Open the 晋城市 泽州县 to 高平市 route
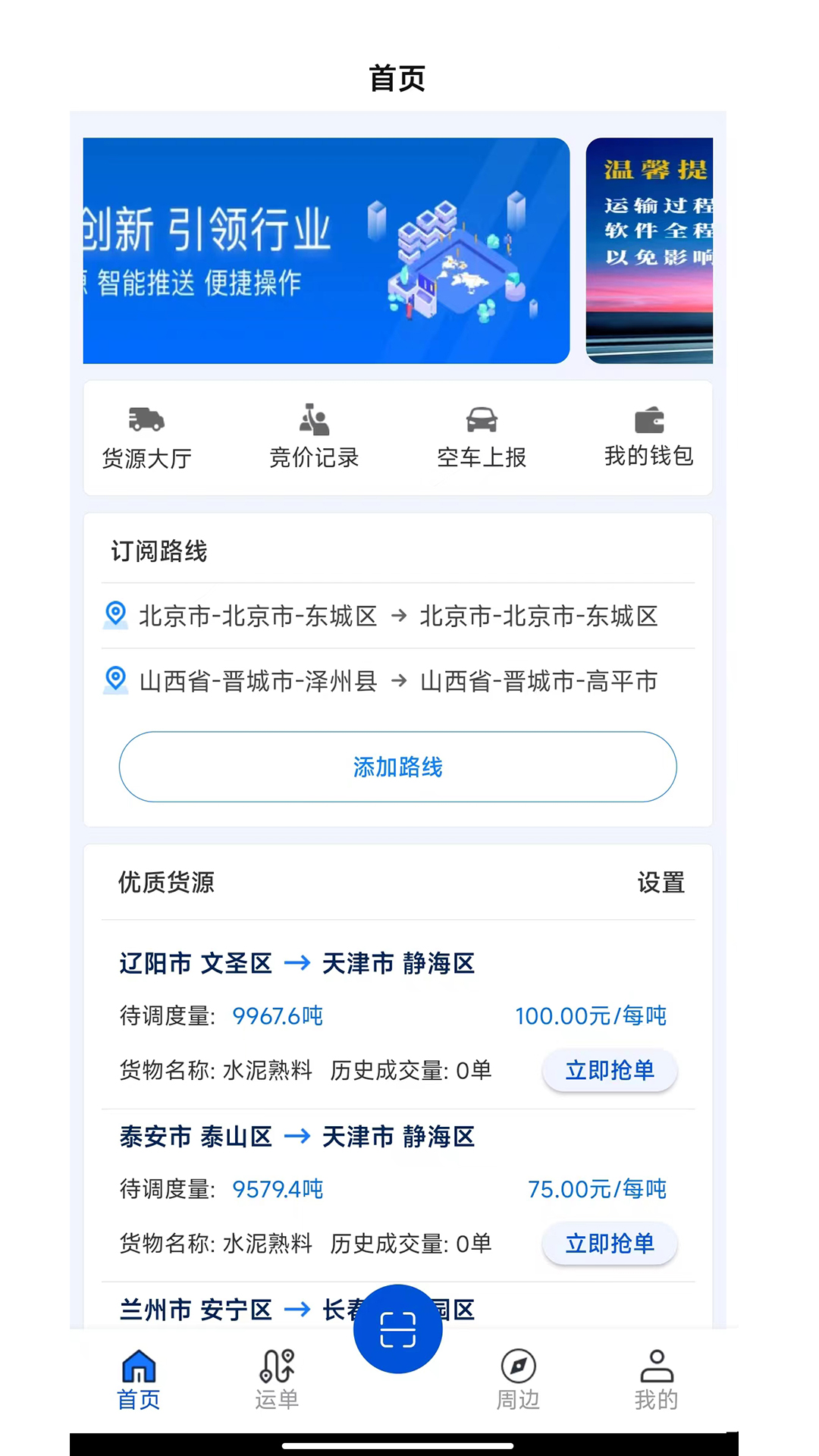Viewport: 819px width, 1456px height. click(398, 681)
